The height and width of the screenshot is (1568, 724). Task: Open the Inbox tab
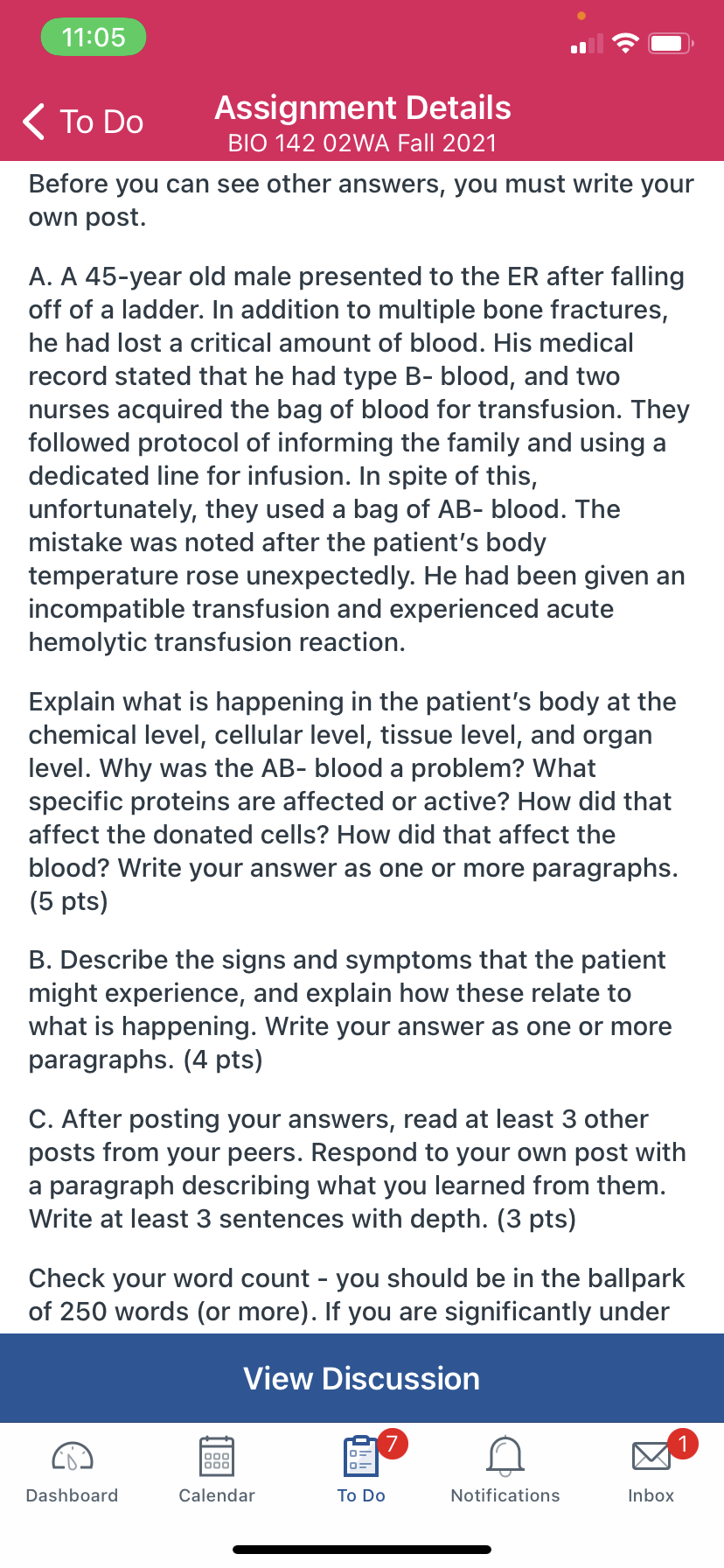(x=651, y=1471)
